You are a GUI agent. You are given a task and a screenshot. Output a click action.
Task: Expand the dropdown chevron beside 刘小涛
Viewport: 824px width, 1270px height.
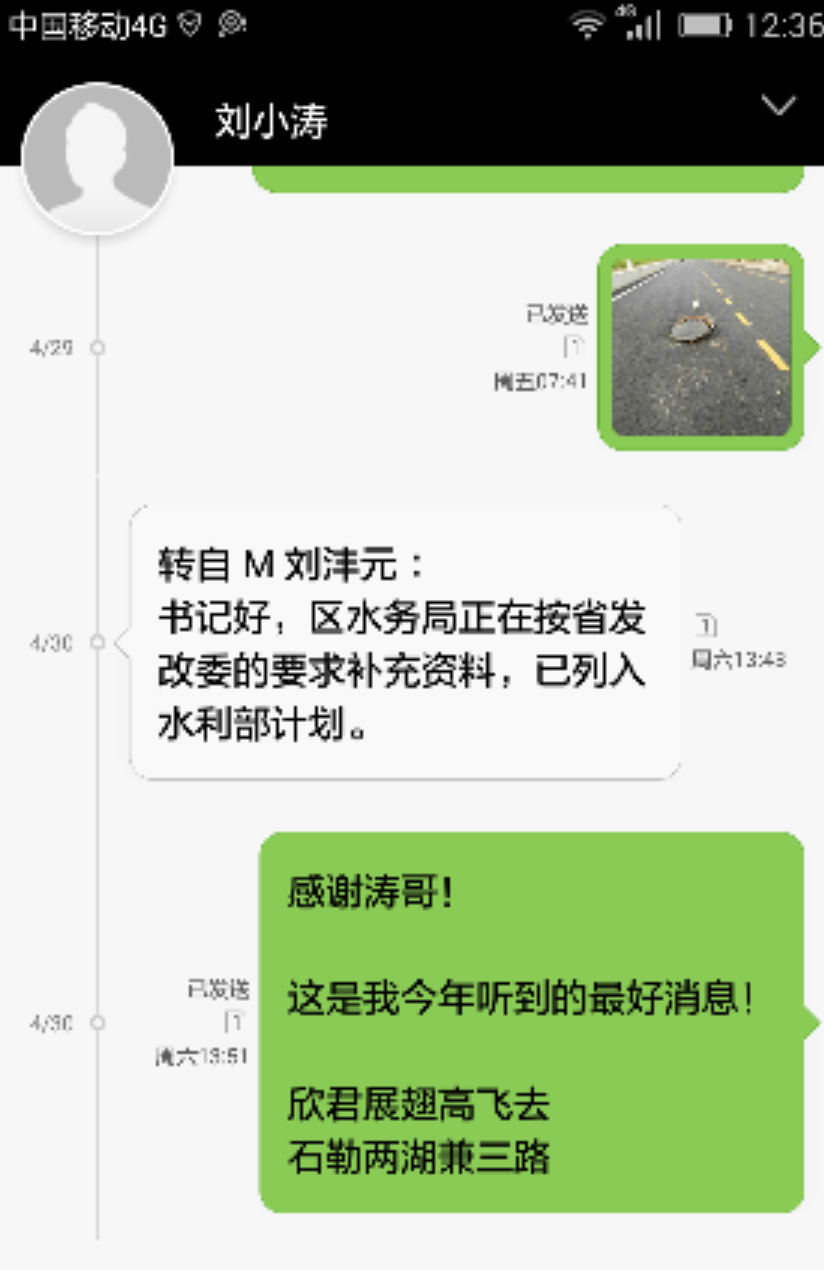pyautogui.click(x=777, y=105)
